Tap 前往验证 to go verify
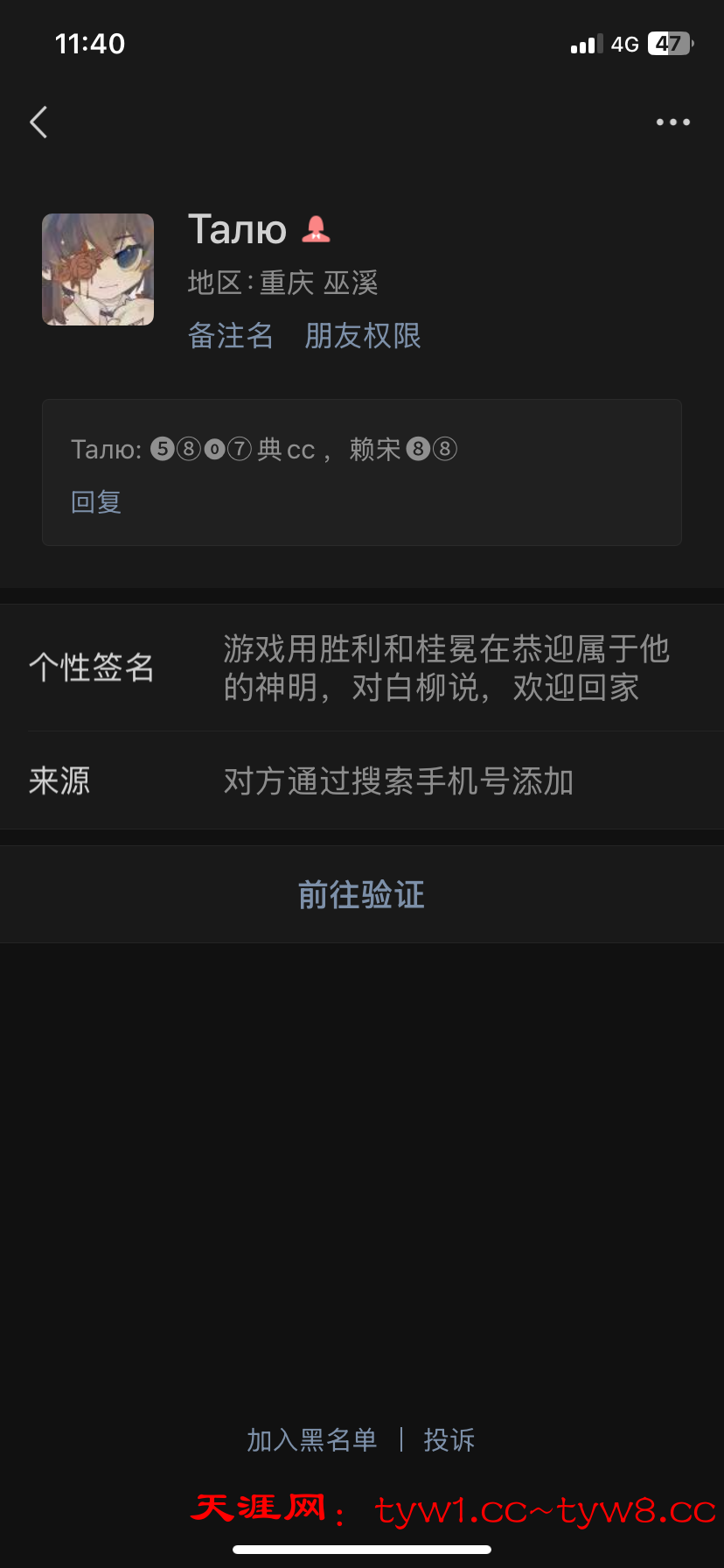The image size is (724, 1568). 361,894
